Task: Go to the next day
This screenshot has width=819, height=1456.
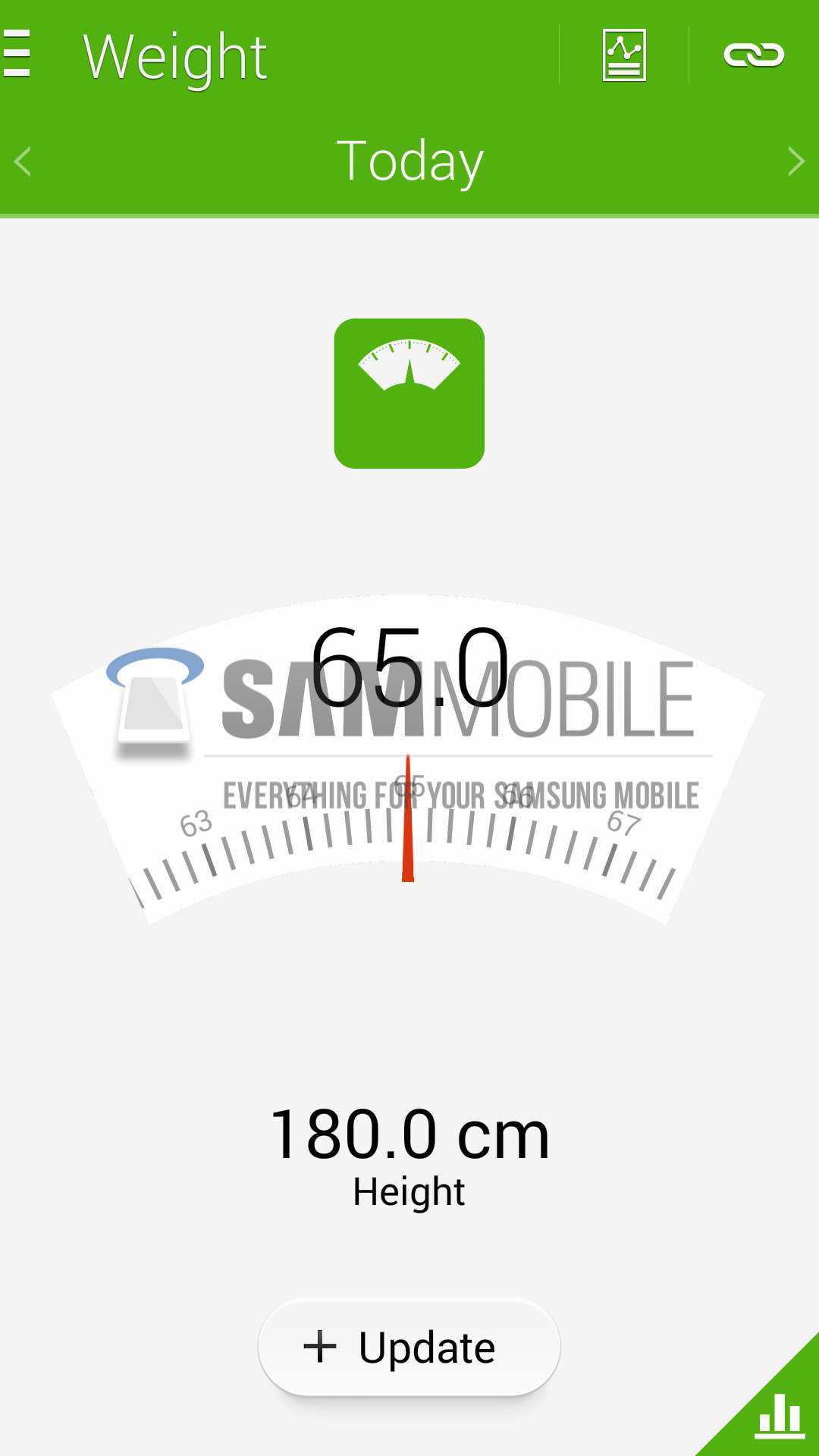Action: point(795,162)
